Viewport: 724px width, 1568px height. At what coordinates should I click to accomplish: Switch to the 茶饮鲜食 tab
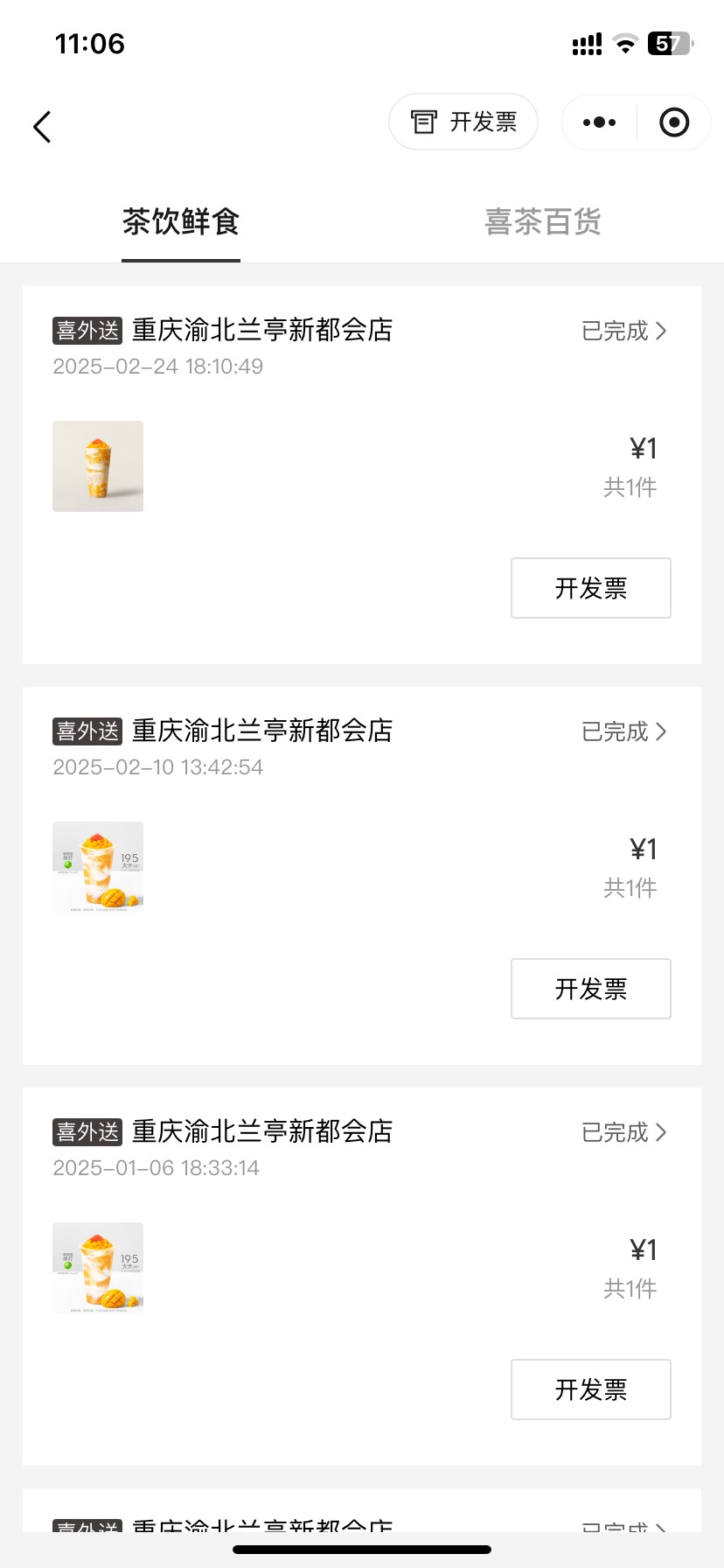[181, 222]
